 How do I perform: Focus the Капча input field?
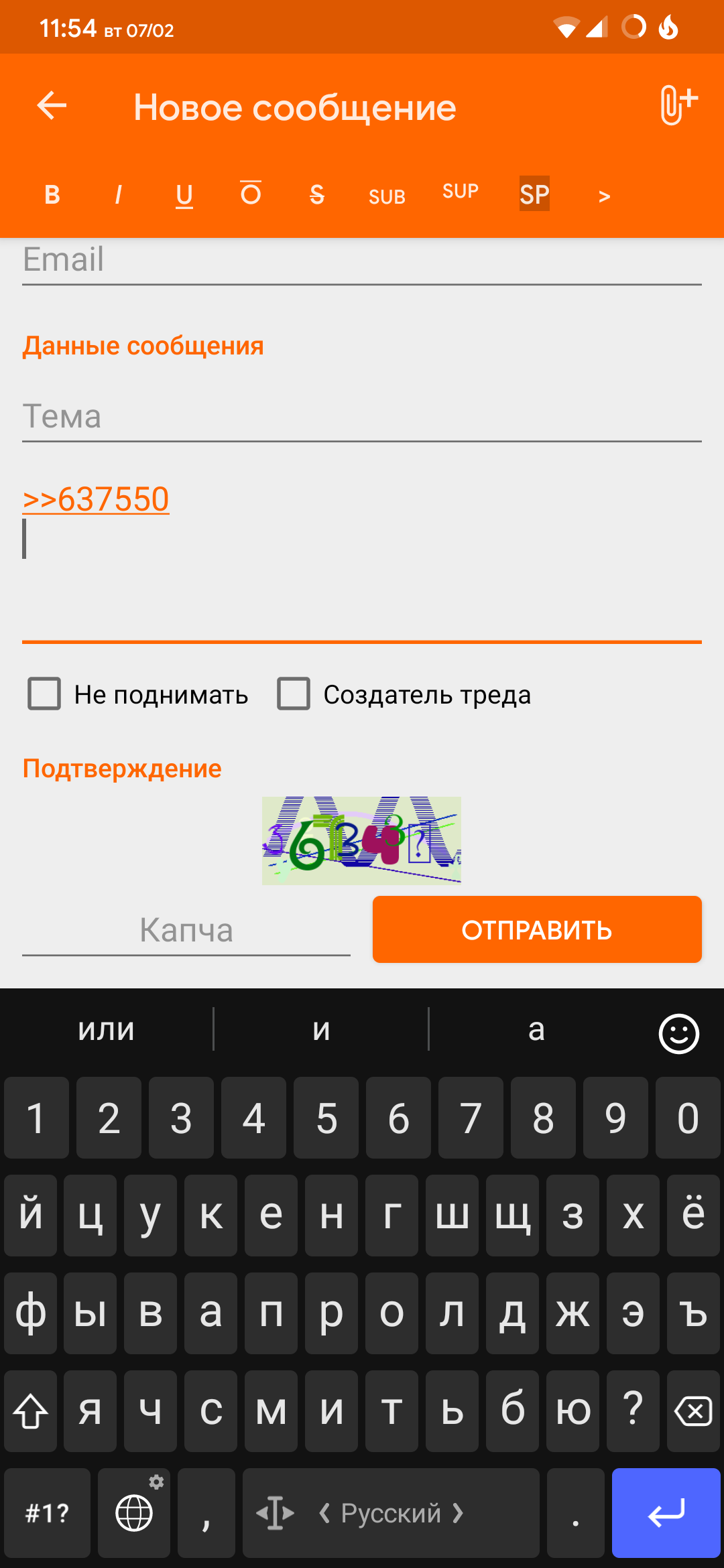click(x=186, y=930)
